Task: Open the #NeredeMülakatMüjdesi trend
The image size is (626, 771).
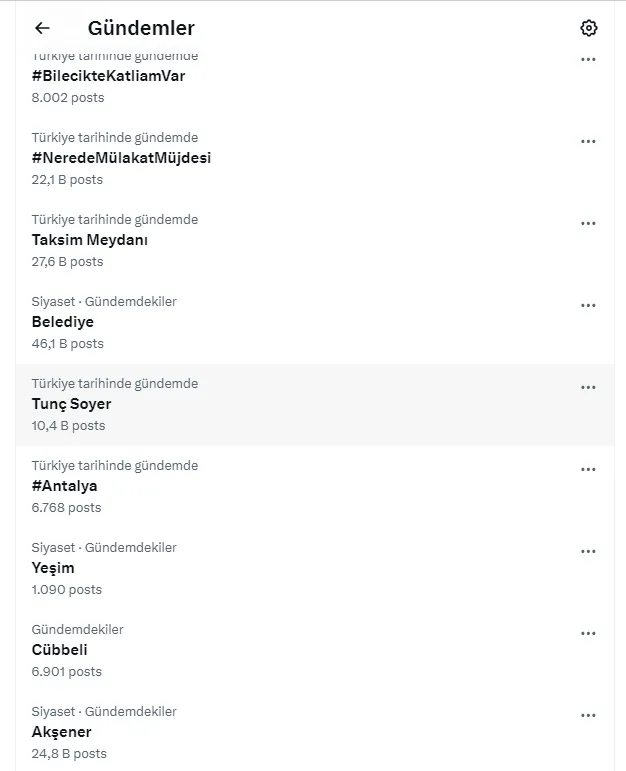Action: (x=121, y=158)
